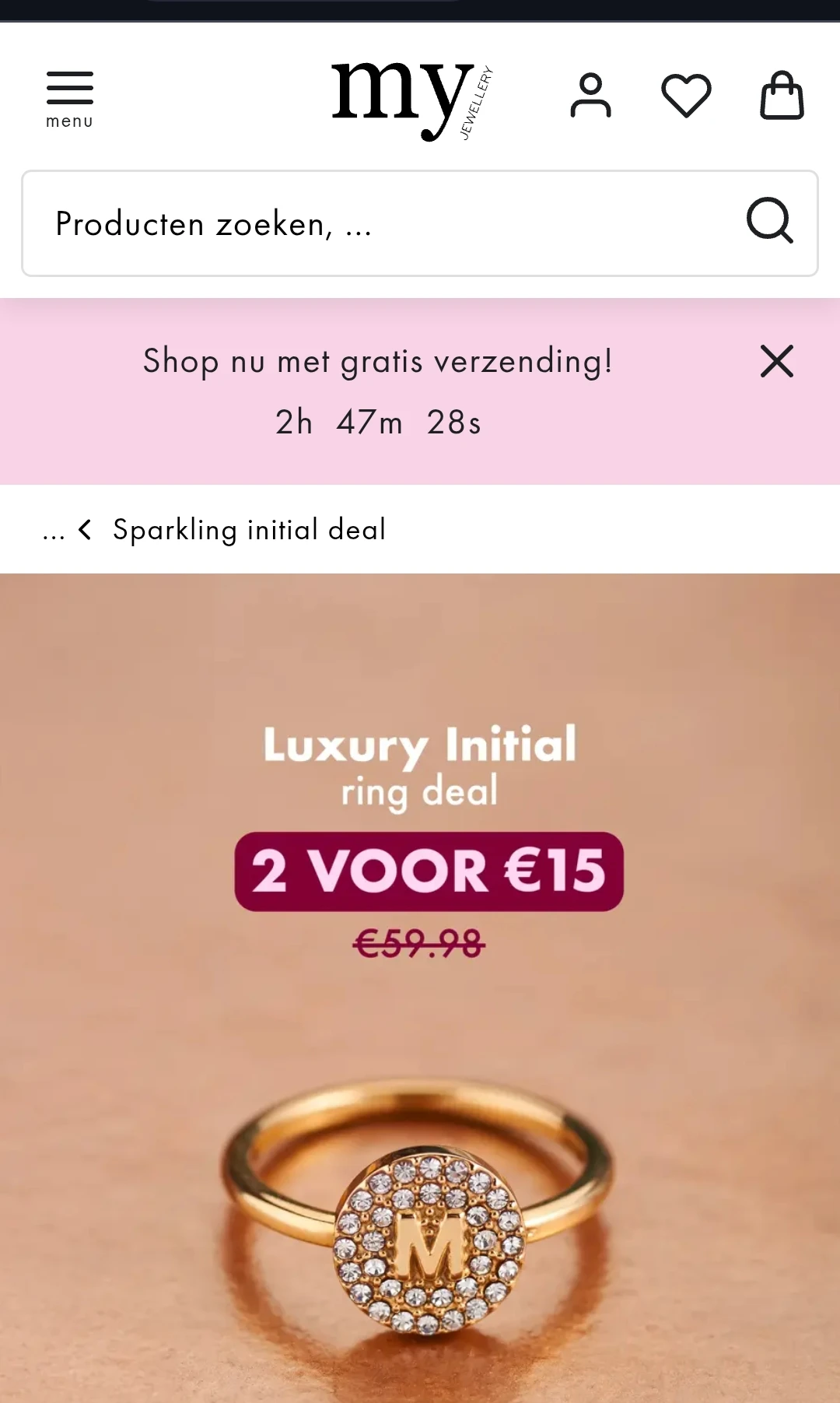Click the crossed-out €59.98 price
Image resolution: width=840 pixels, height=1403 pixels.
point(419,942)
